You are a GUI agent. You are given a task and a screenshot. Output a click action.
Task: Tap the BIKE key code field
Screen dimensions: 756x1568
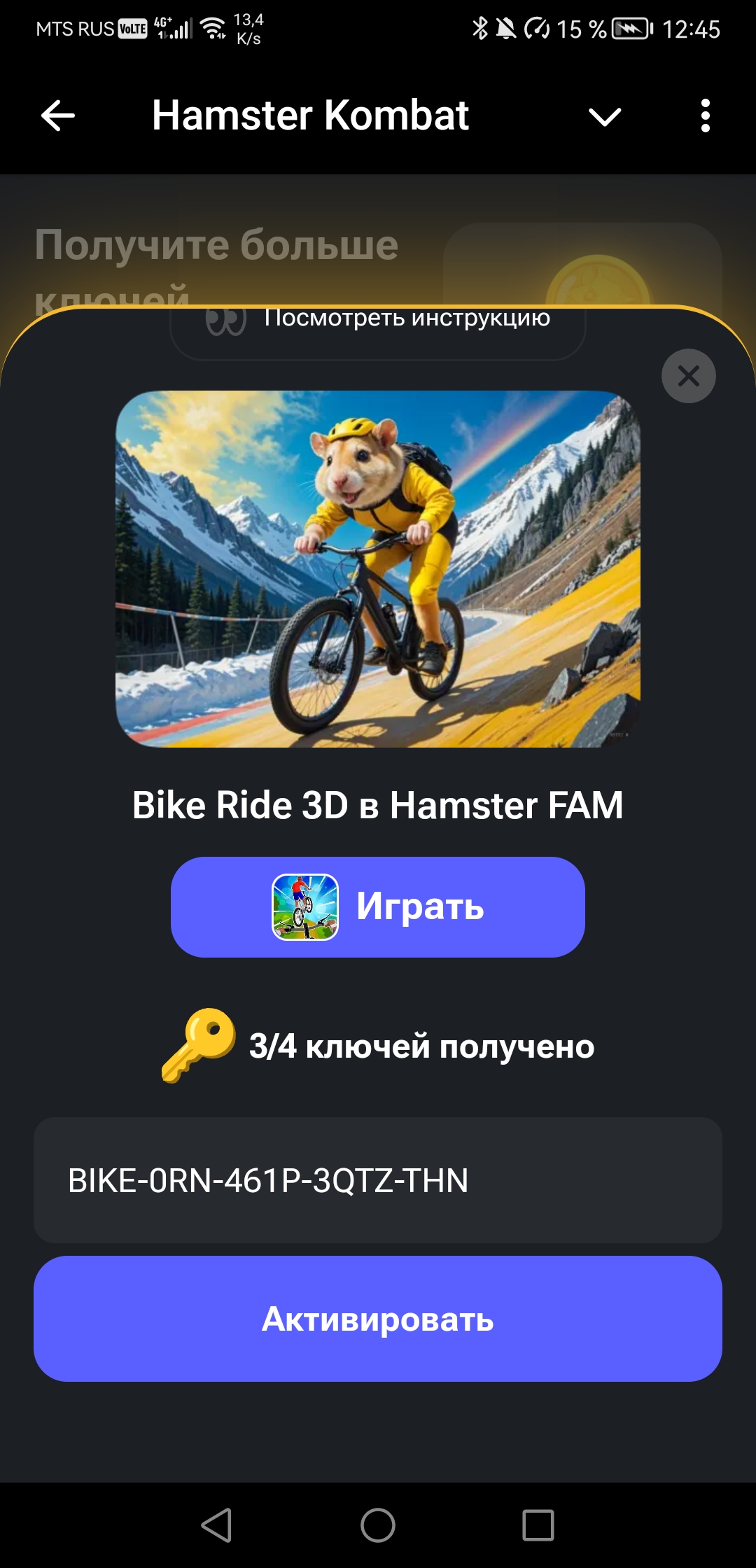(x=378, y=1180)
